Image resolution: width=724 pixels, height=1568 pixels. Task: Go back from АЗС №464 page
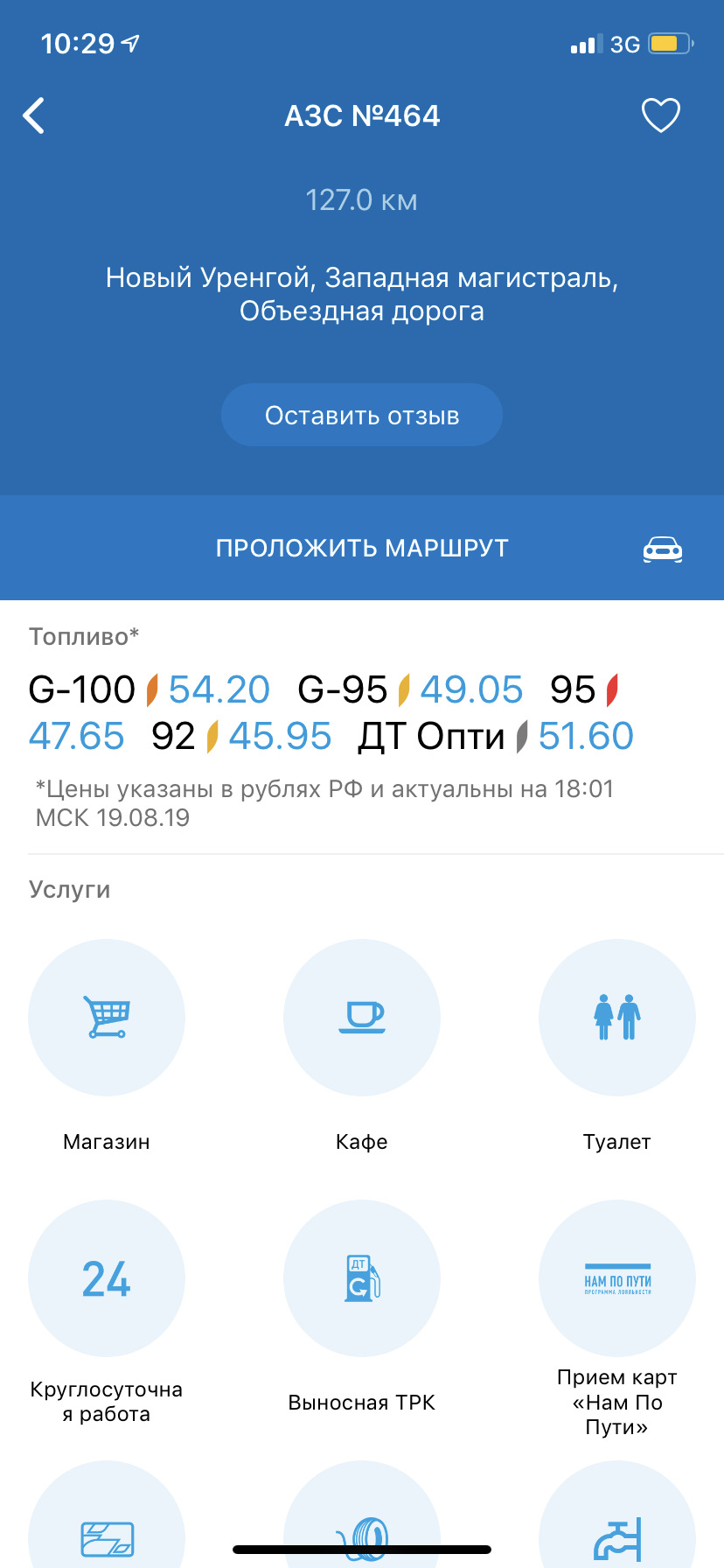tap(34, 115)
